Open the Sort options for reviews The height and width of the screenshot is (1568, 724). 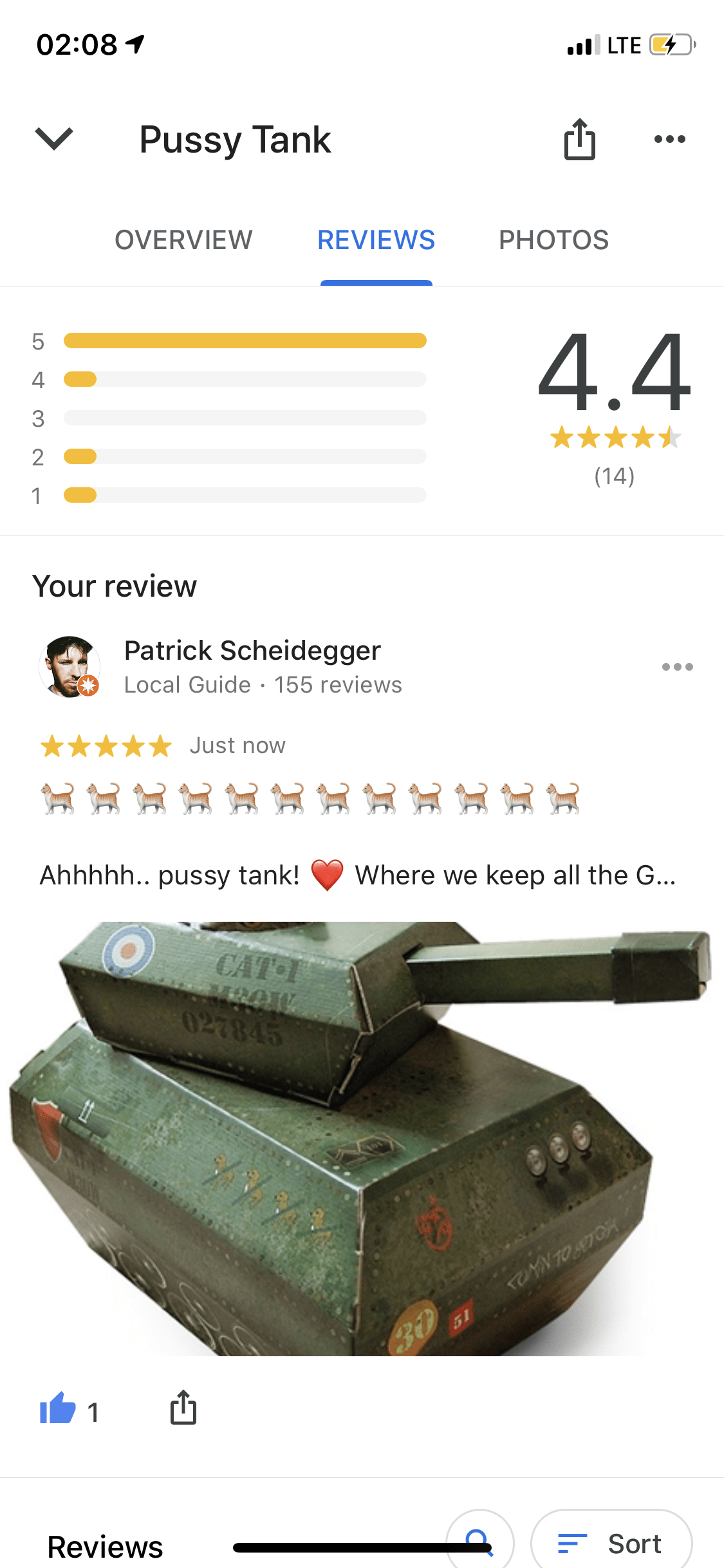611,1544
